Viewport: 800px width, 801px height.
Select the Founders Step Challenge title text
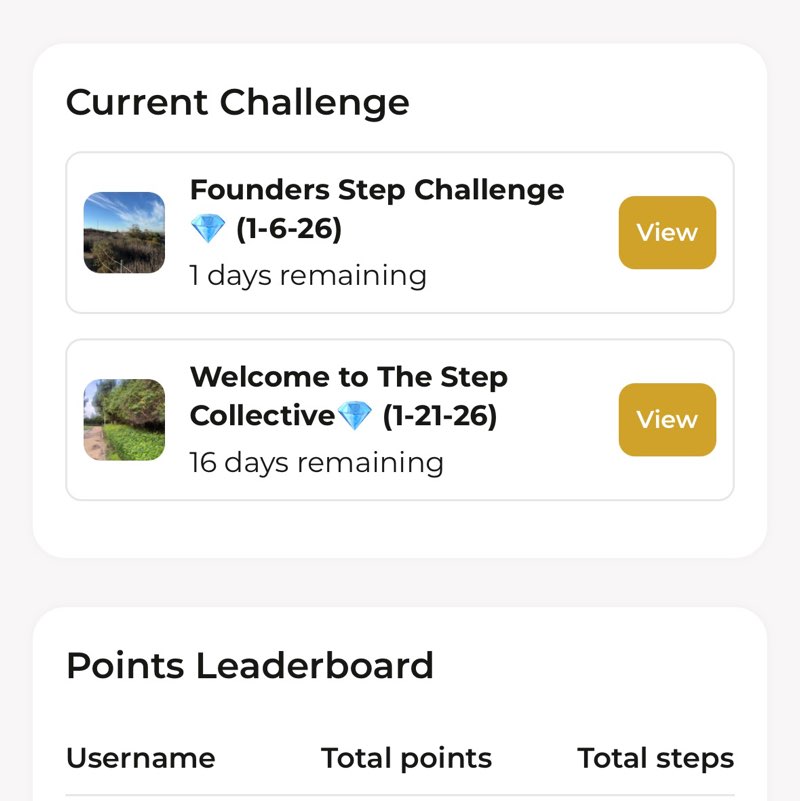[x=376, y=189]
